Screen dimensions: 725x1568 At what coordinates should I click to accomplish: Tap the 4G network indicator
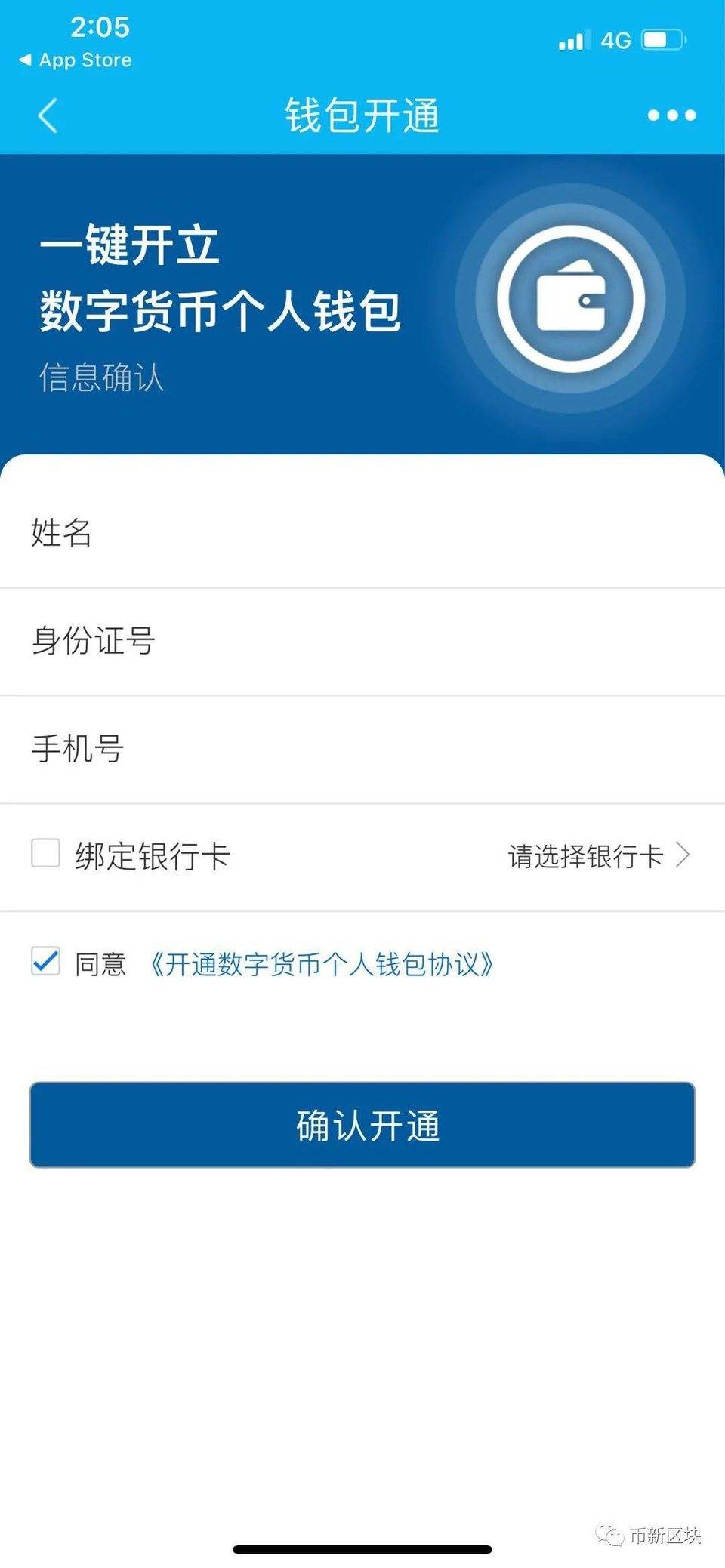click(617, 39)
